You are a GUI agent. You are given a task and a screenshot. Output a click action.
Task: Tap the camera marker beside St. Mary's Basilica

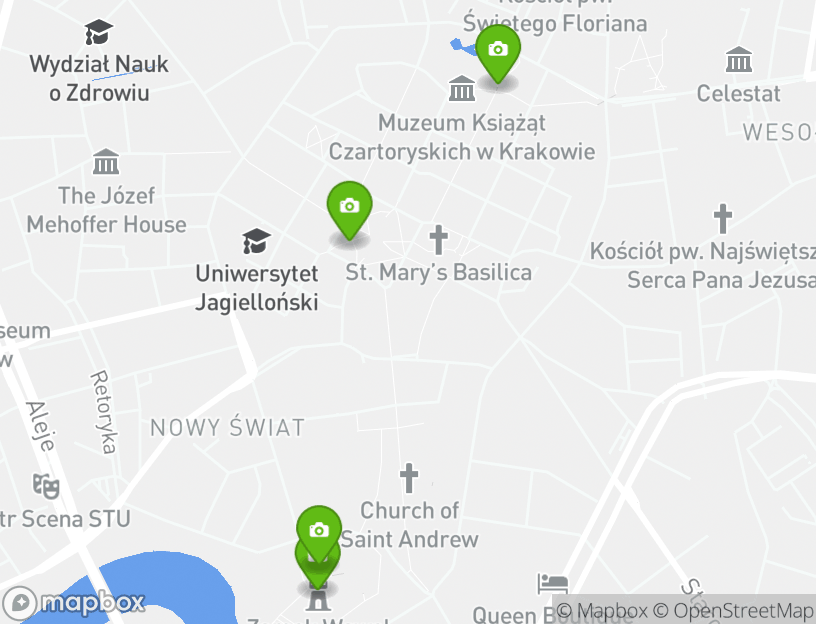point(349,208)
